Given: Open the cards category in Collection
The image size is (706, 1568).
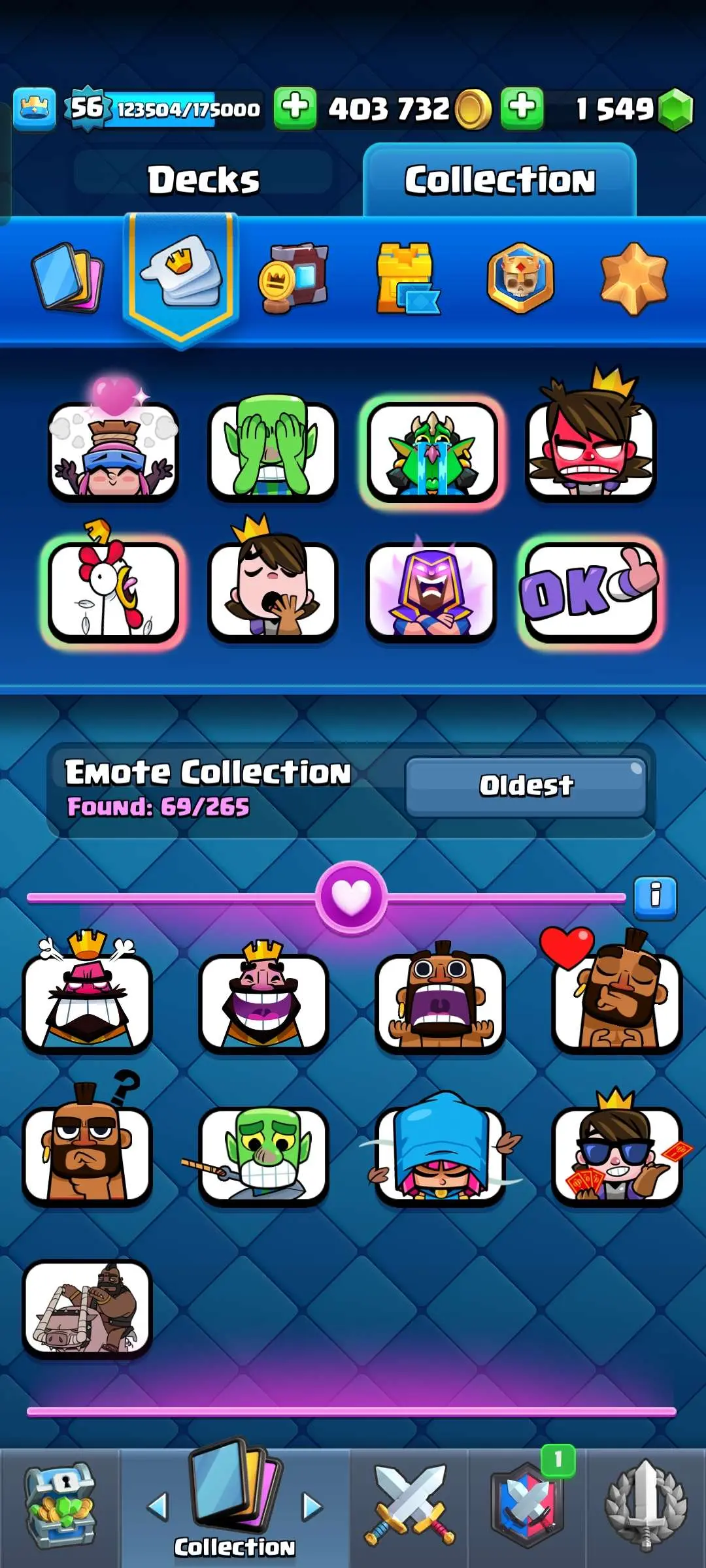Looking at the screenshot, I should [x=67, y=278].
